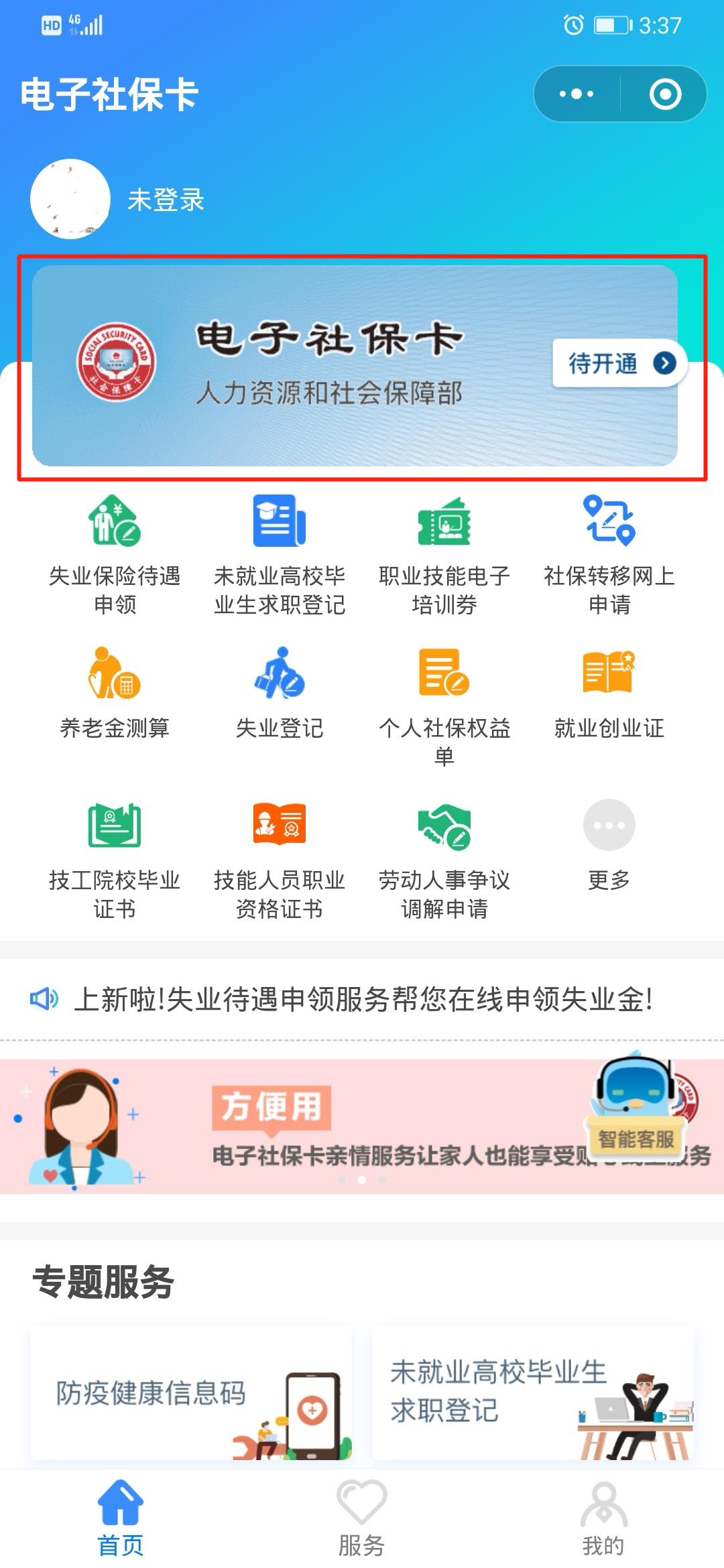Screen dimensions: 724x1568
Task: Launch the 养老金测算 calculator
Action: (115, 692)
